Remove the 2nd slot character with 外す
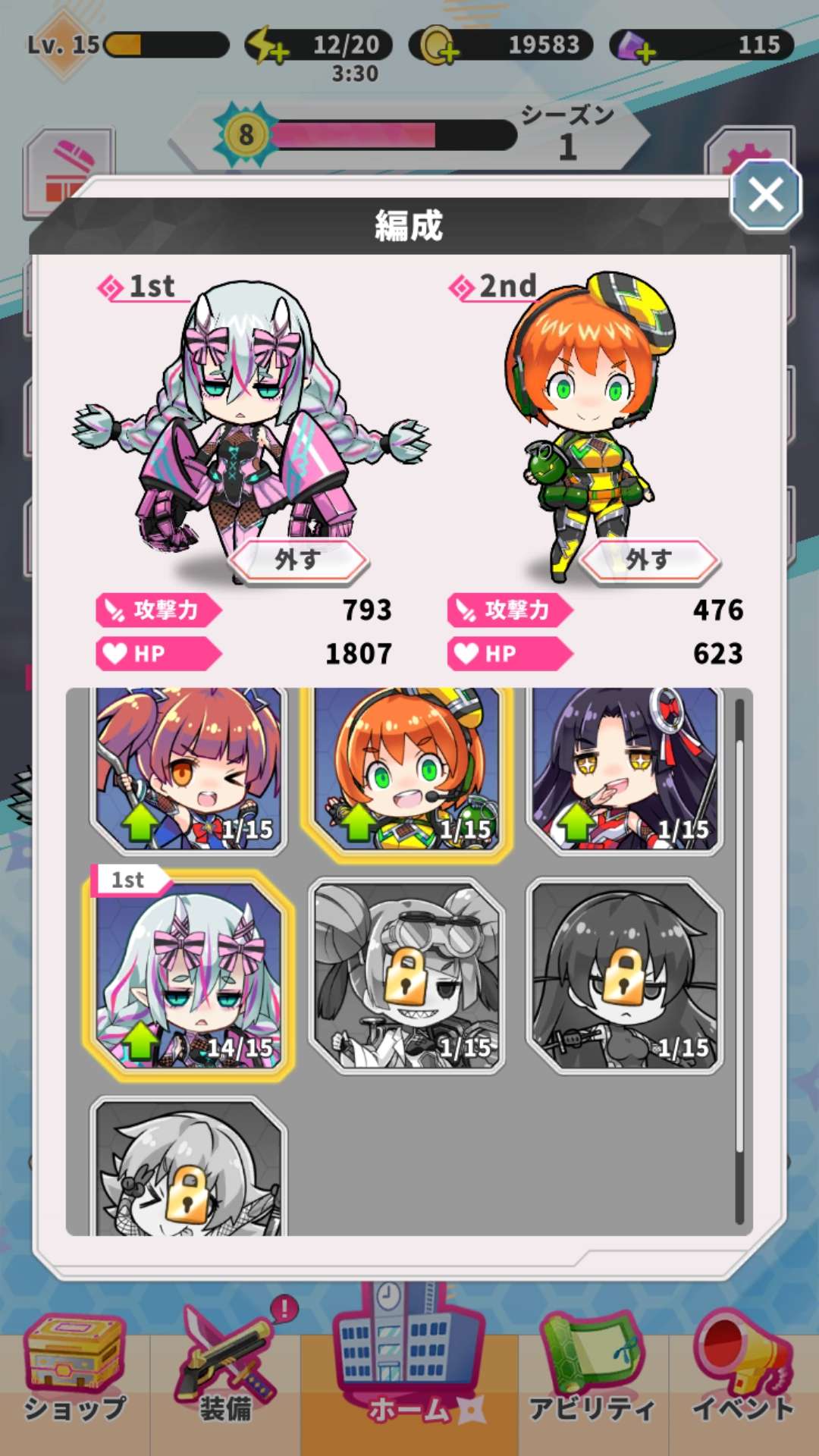The image size is (819, 1456). [649, 560]
